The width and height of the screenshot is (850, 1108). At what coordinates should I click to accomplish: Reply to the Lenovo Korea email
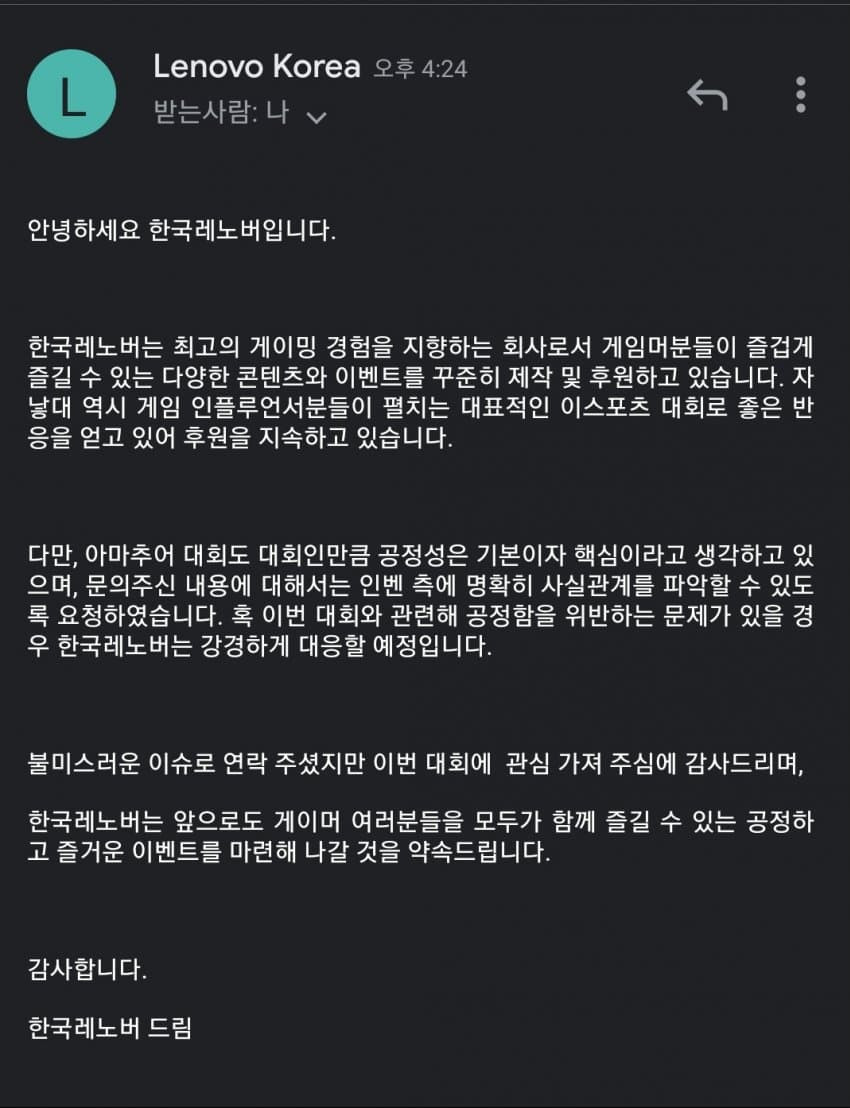[x=707, y=94]
